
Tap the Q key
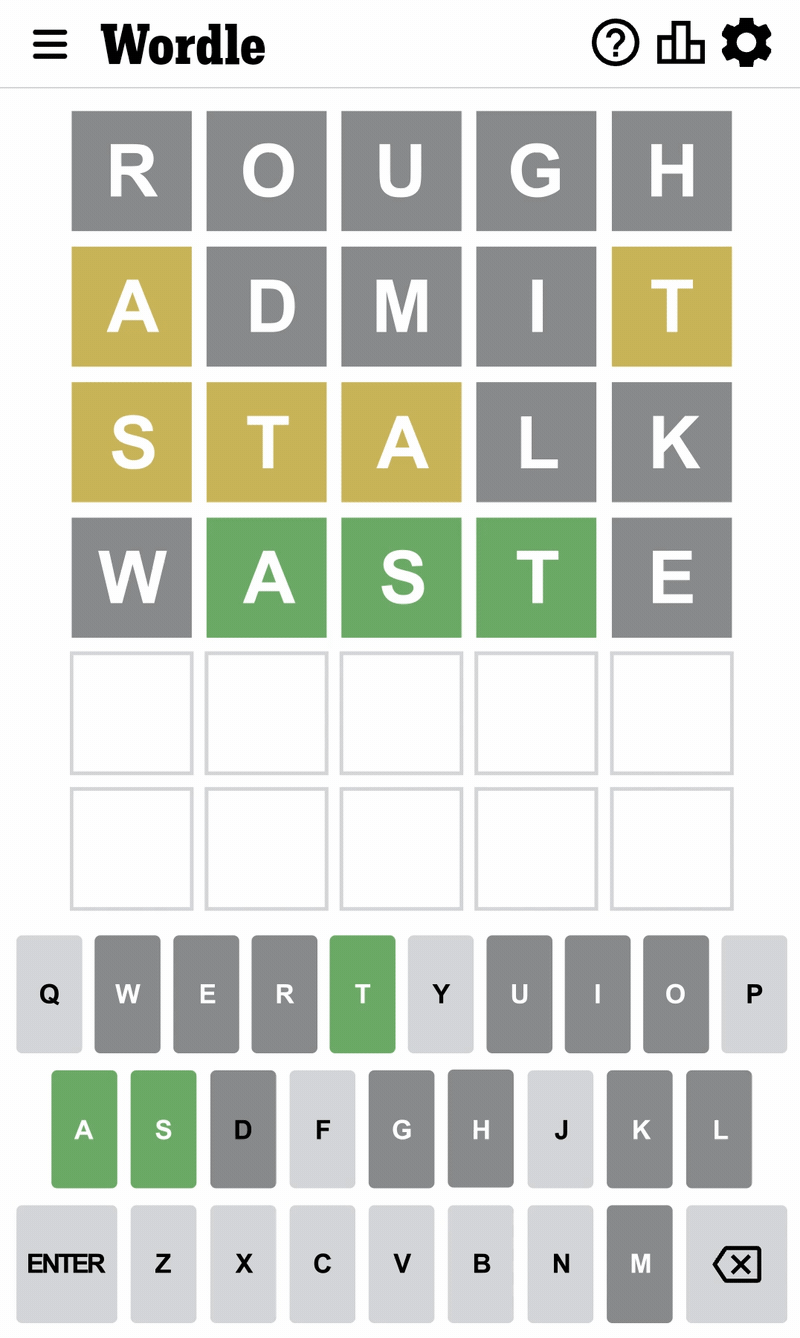pyautogui.click(x=49, y=994)
